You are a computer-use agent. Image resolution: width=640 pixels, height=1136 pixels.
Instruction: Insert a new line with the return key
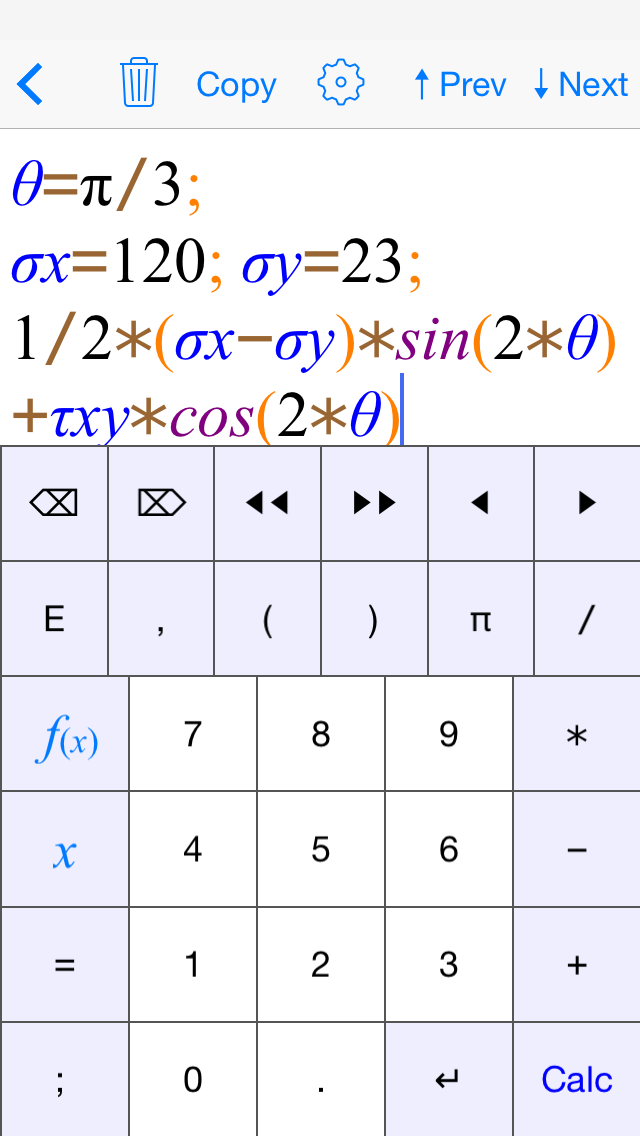(x=449, y=1079)
